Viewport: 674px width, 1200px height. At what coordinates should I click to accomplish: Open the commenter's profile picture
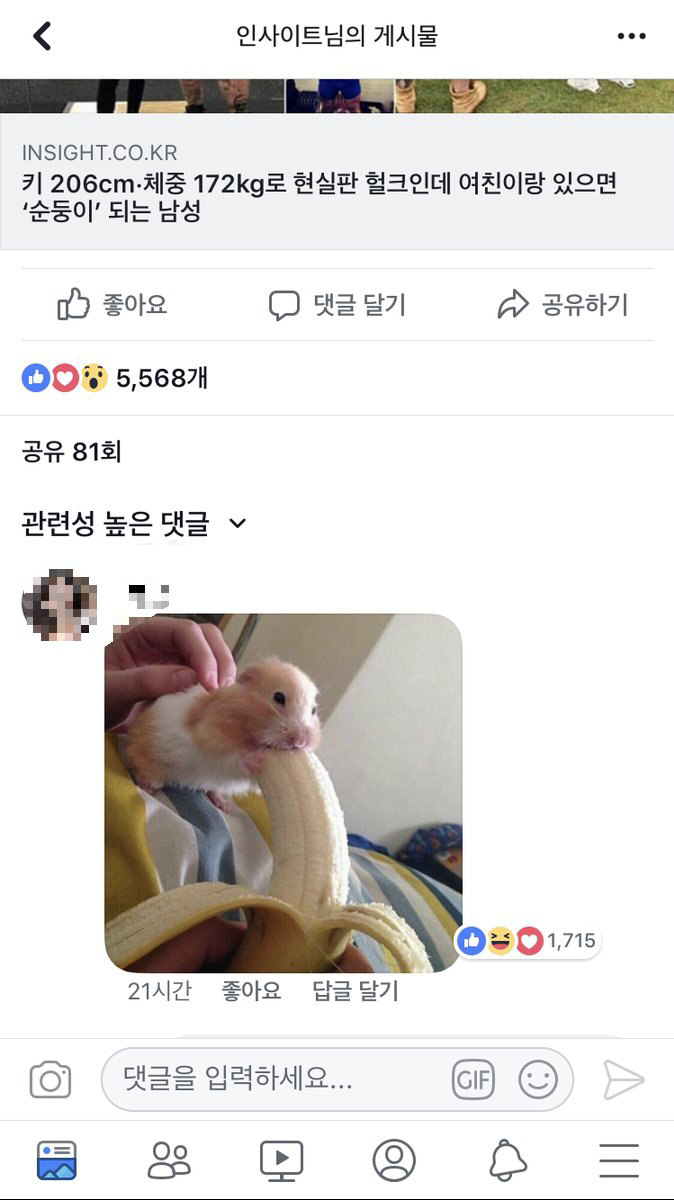tap(61, 604)
